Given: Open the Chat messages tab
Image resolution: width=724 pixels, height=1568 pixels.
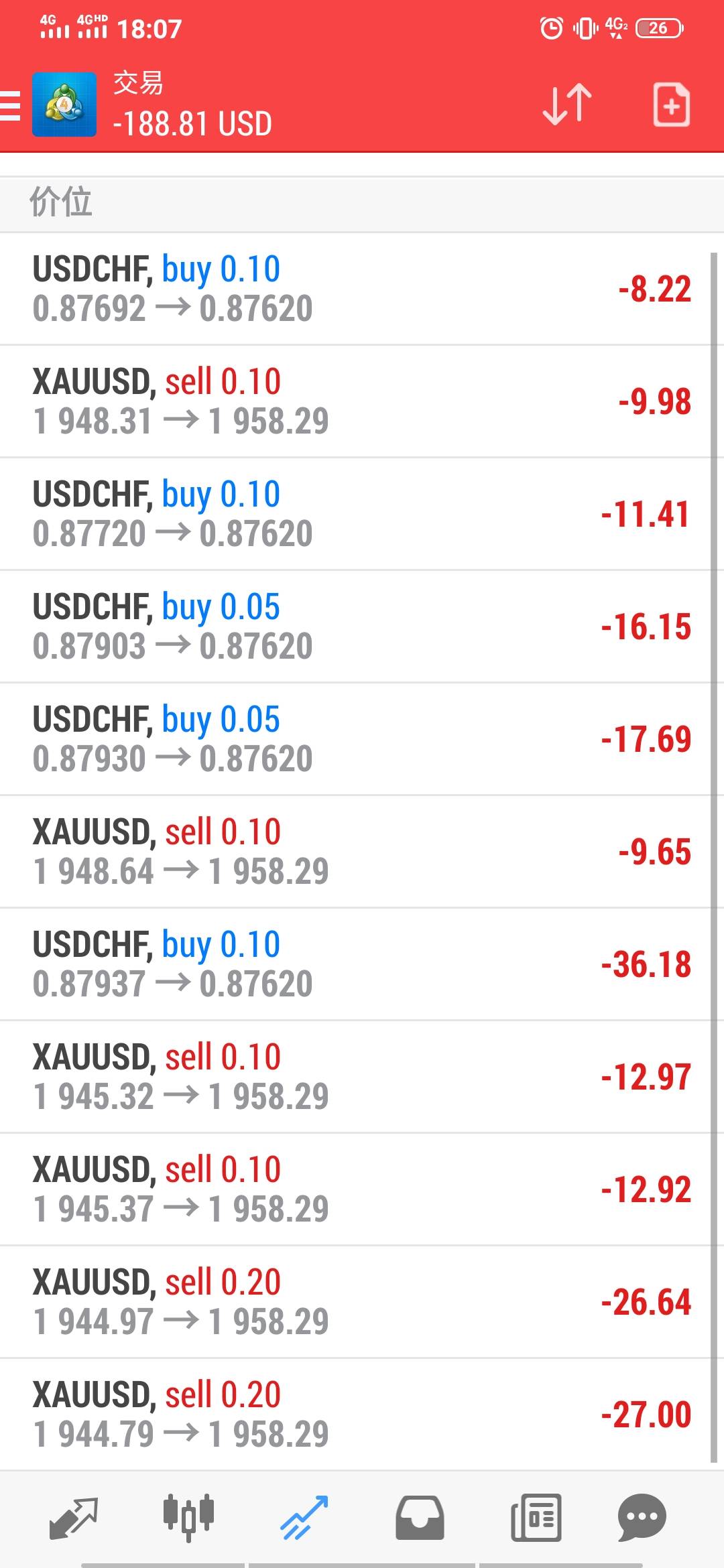Looking at the screenshot, I should pos(642,1517).
